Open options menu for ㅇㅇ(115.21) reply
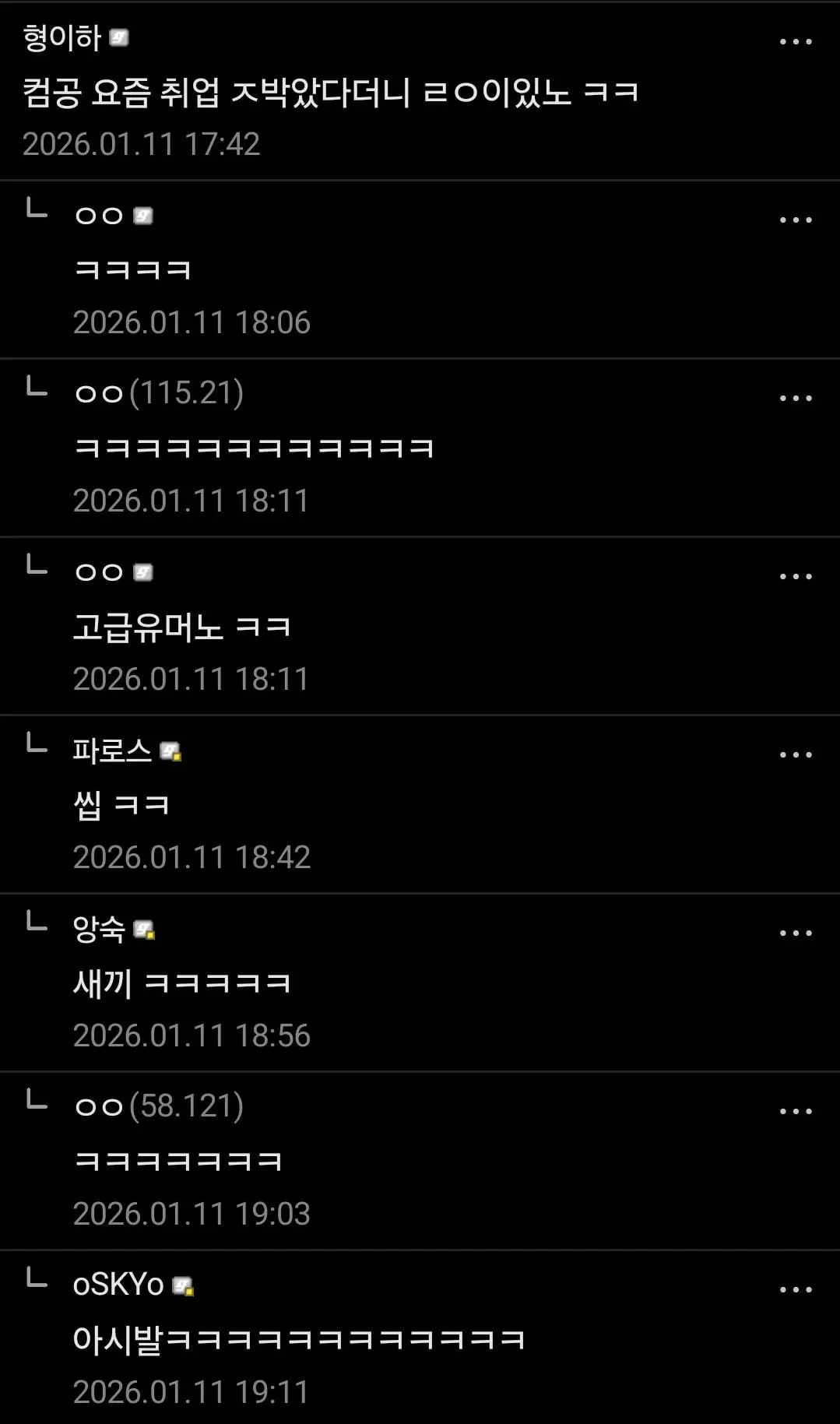Viewport: 840px width, 1424px height. coord(795,399)
